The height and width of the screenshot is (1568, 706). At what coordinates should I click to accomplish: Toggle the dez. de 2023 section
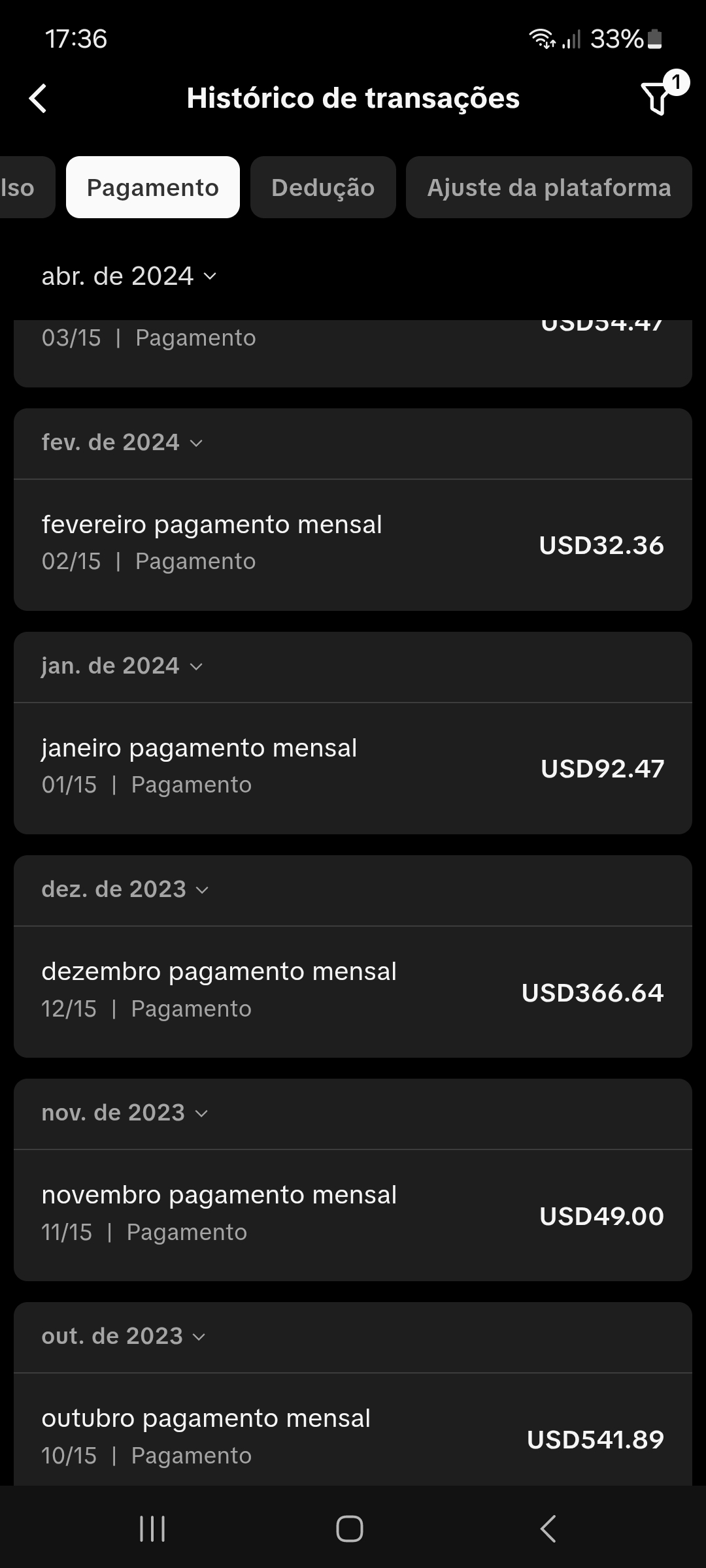[x=125, y=890]
